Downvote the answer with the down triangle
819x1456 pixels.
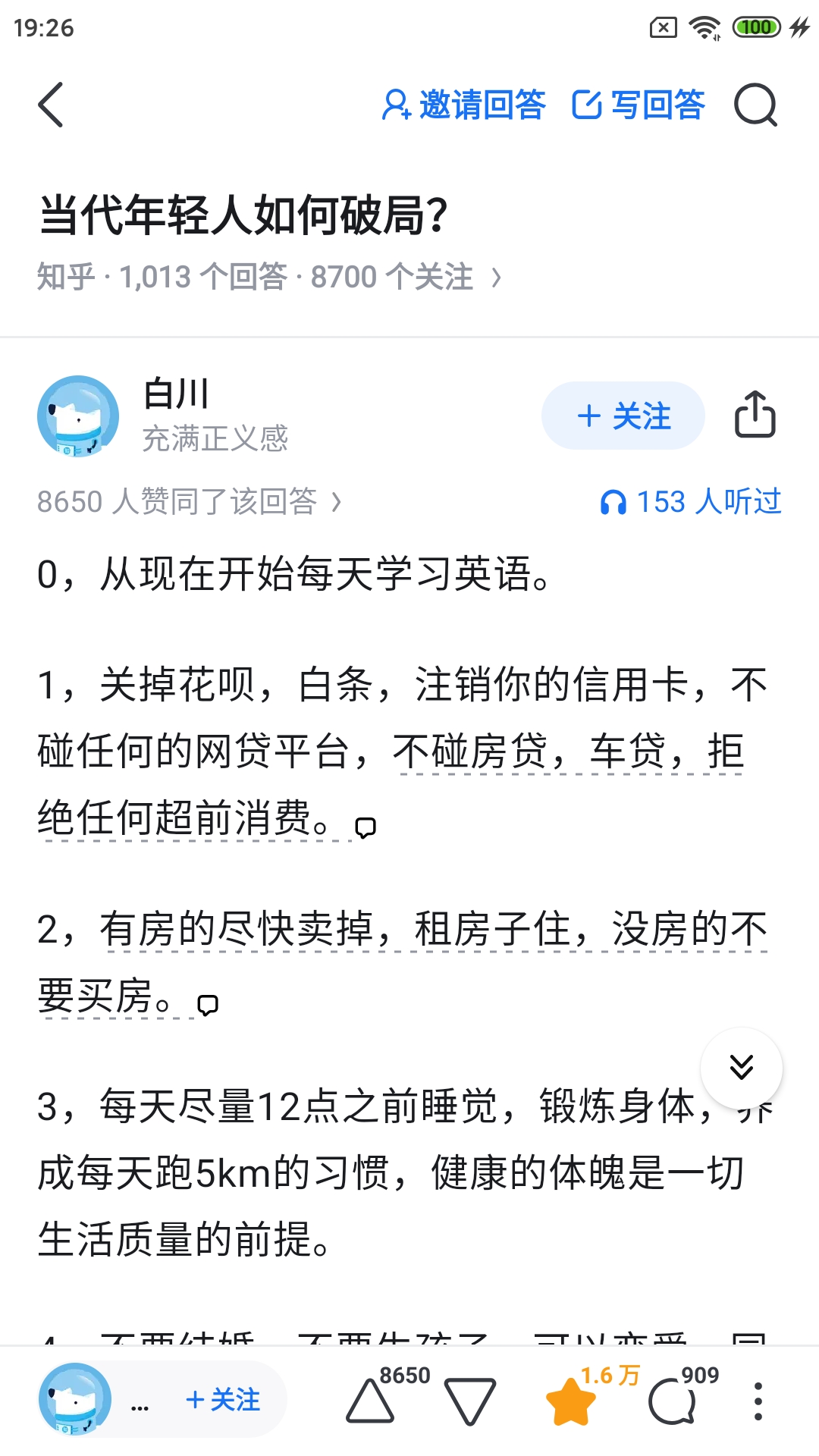pyautogui.click(x=470, y=1401)
